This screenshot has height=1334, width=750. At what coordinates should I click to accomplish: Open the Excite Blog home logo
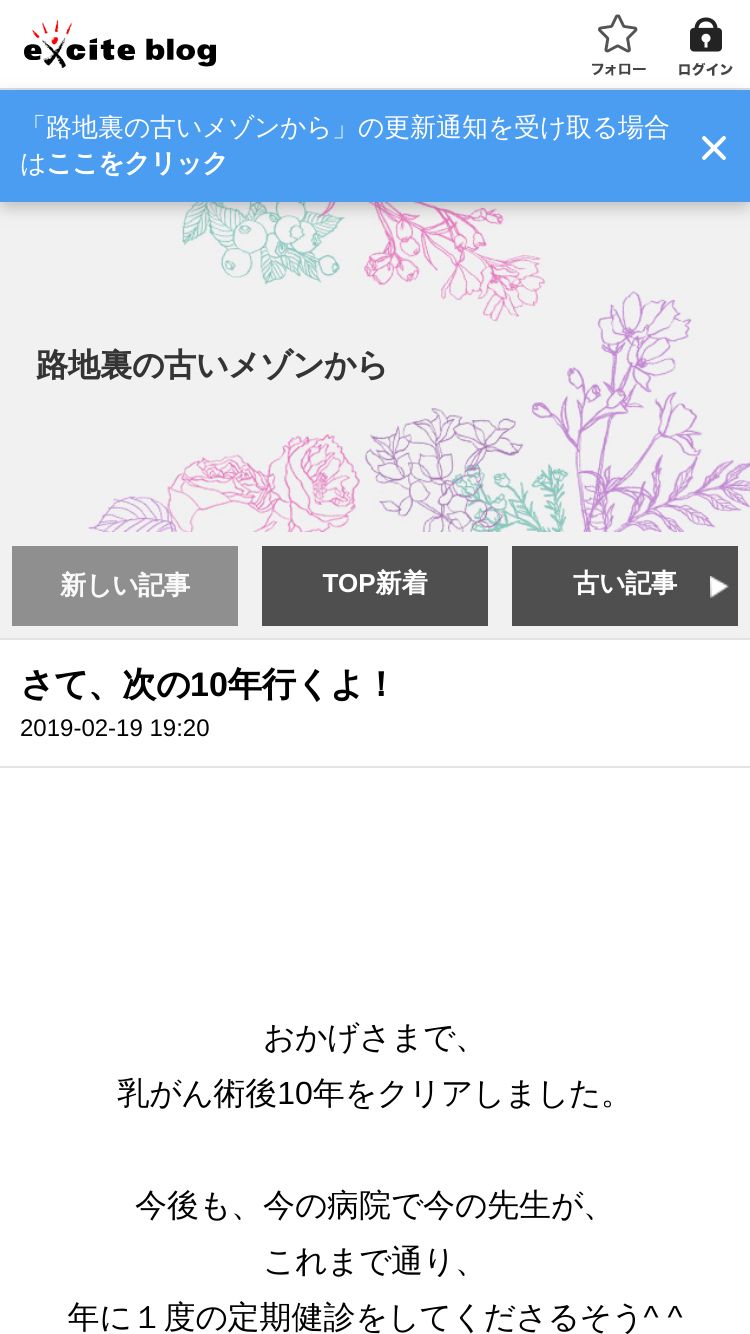click(120, 45)
